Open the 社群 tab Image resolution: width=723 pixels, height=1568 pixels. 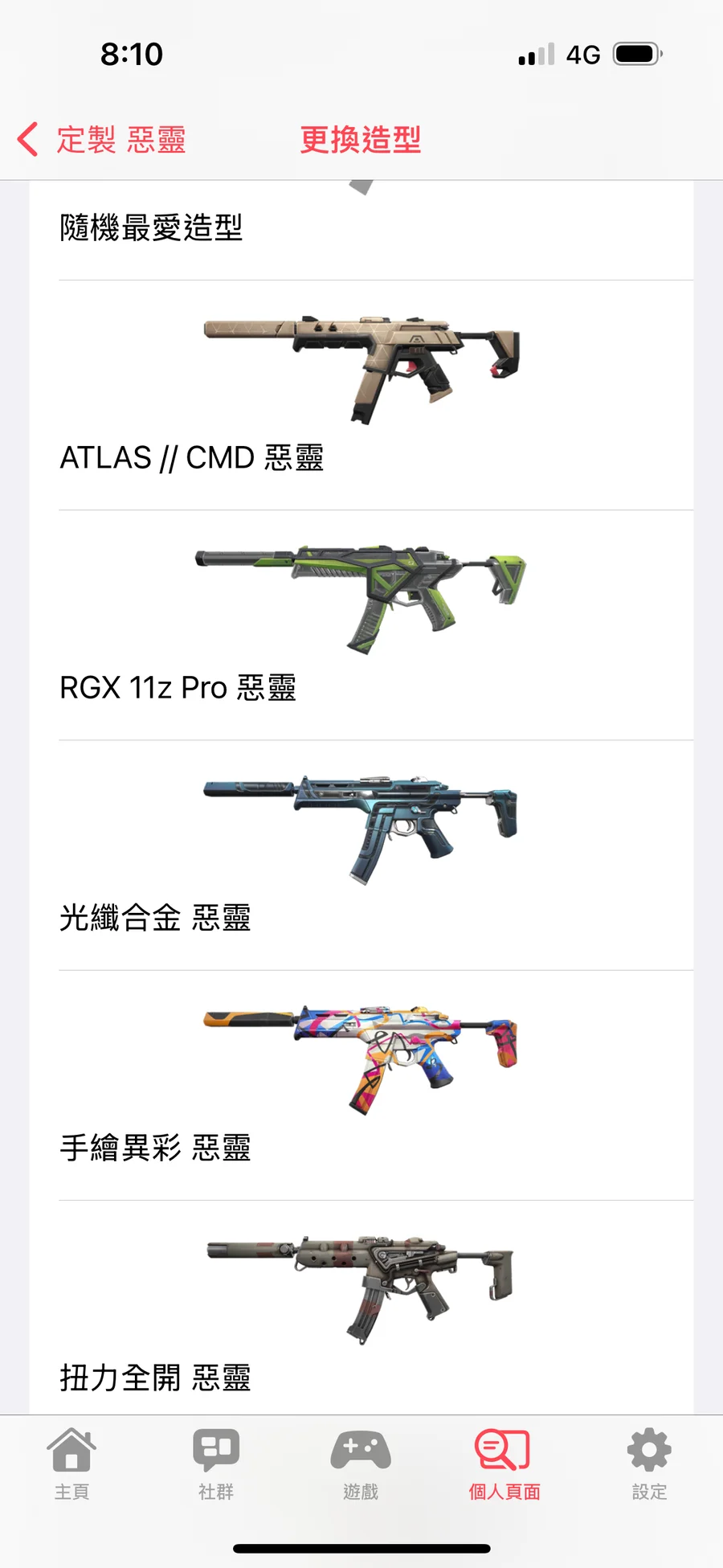coord(216,1464)
